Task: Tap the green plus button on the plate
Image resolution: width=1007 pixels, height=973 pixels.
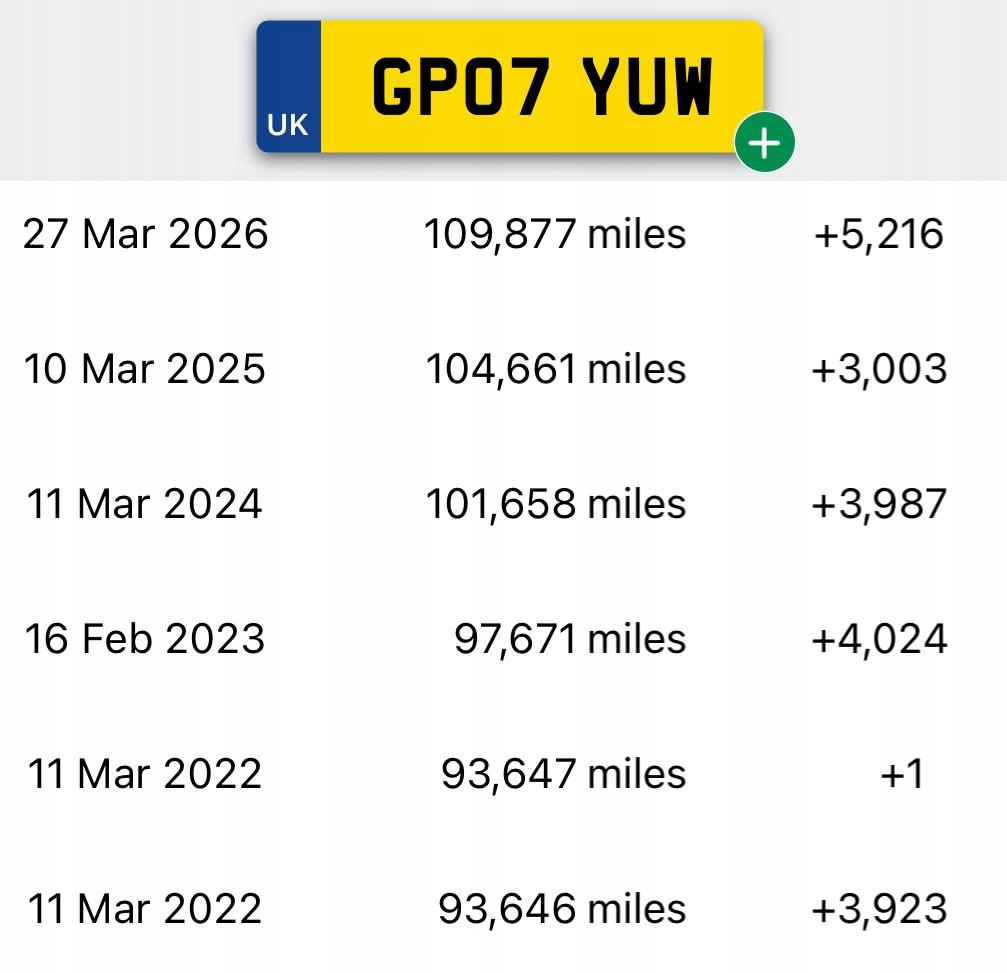Action: [764, 142]
